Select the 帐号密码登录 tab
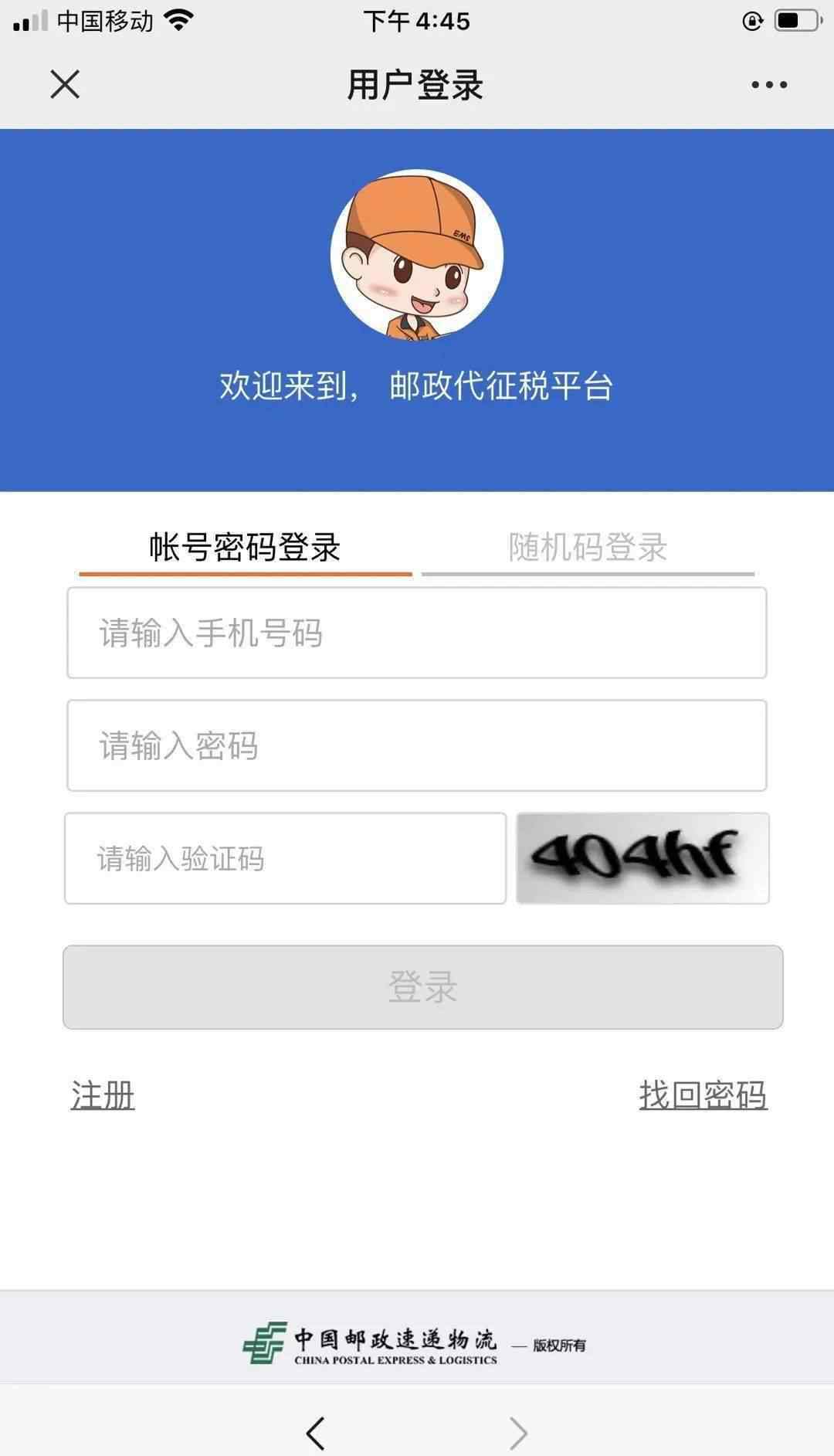Screen dimensions: 834x1456 245,548
